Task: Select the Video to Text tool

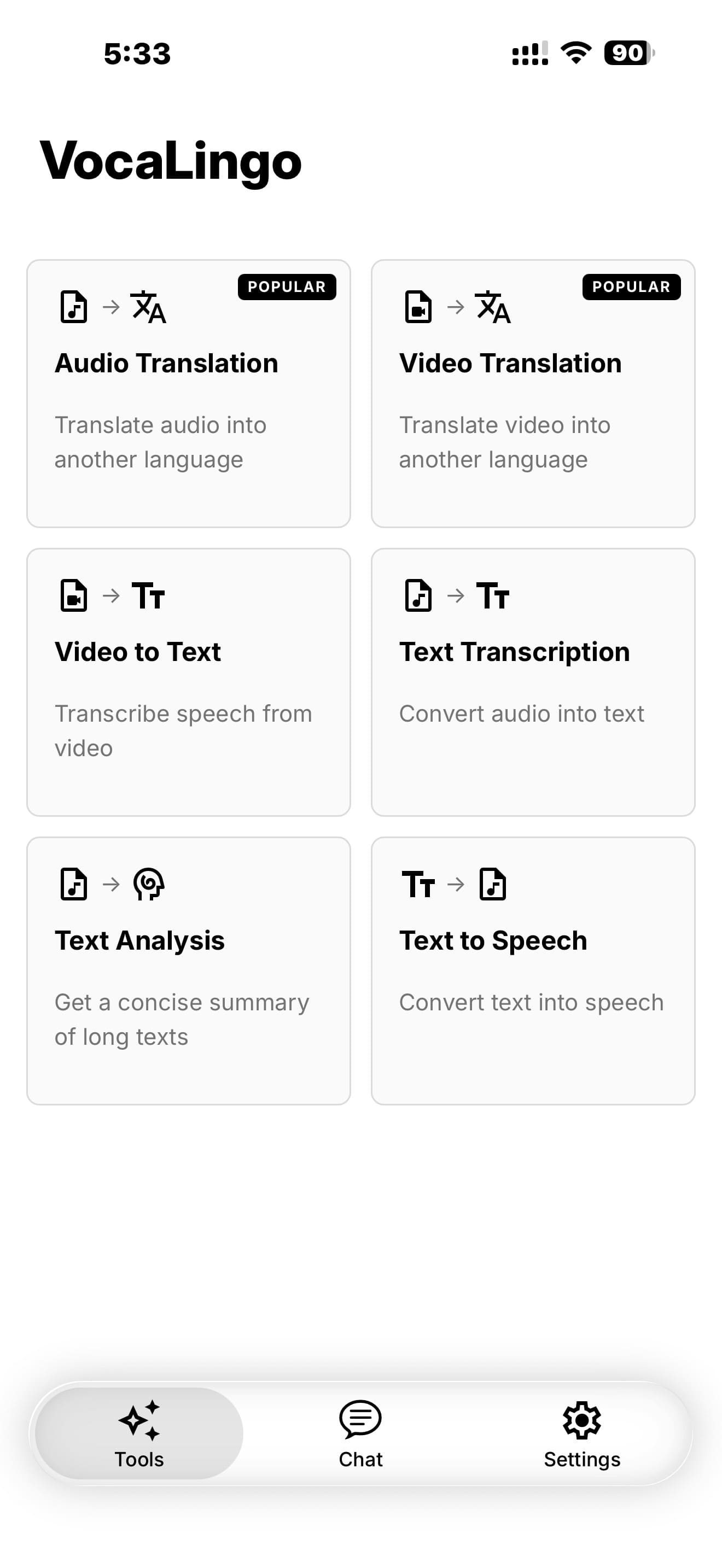Action: [x=188, y=682]
